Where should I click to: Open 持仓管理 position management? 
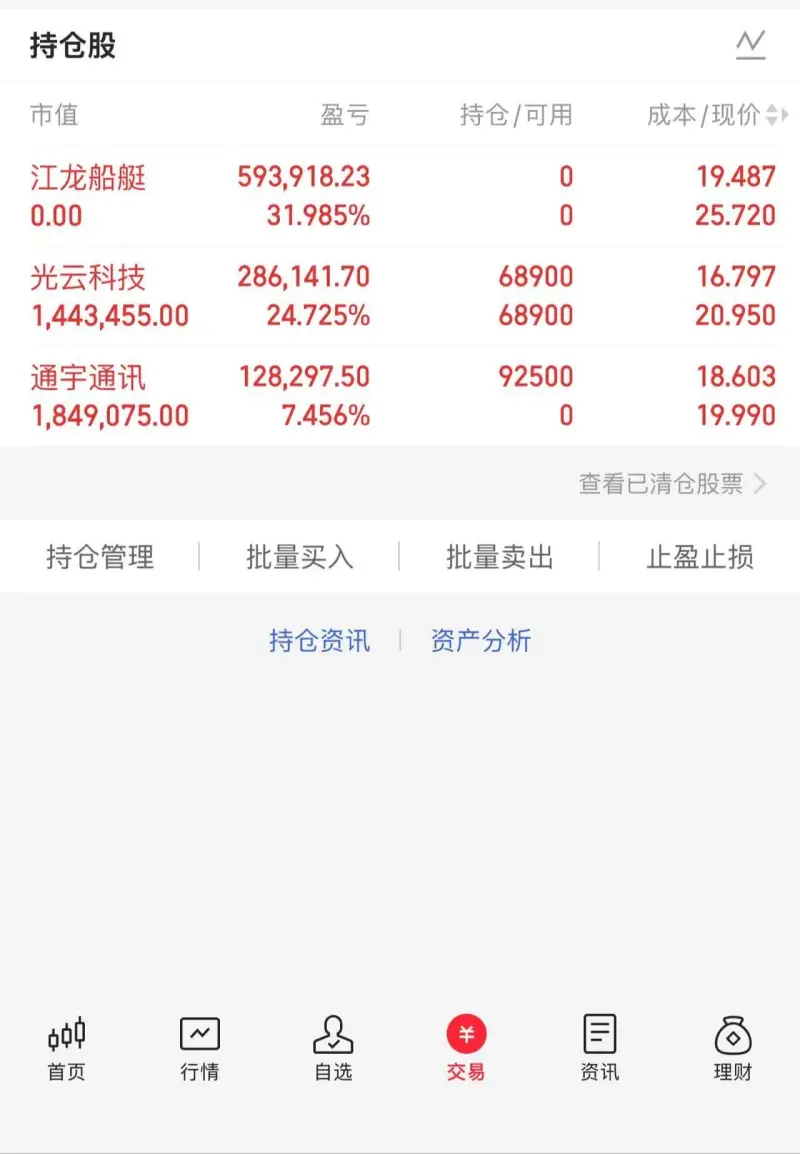click(x=100, y=557)
